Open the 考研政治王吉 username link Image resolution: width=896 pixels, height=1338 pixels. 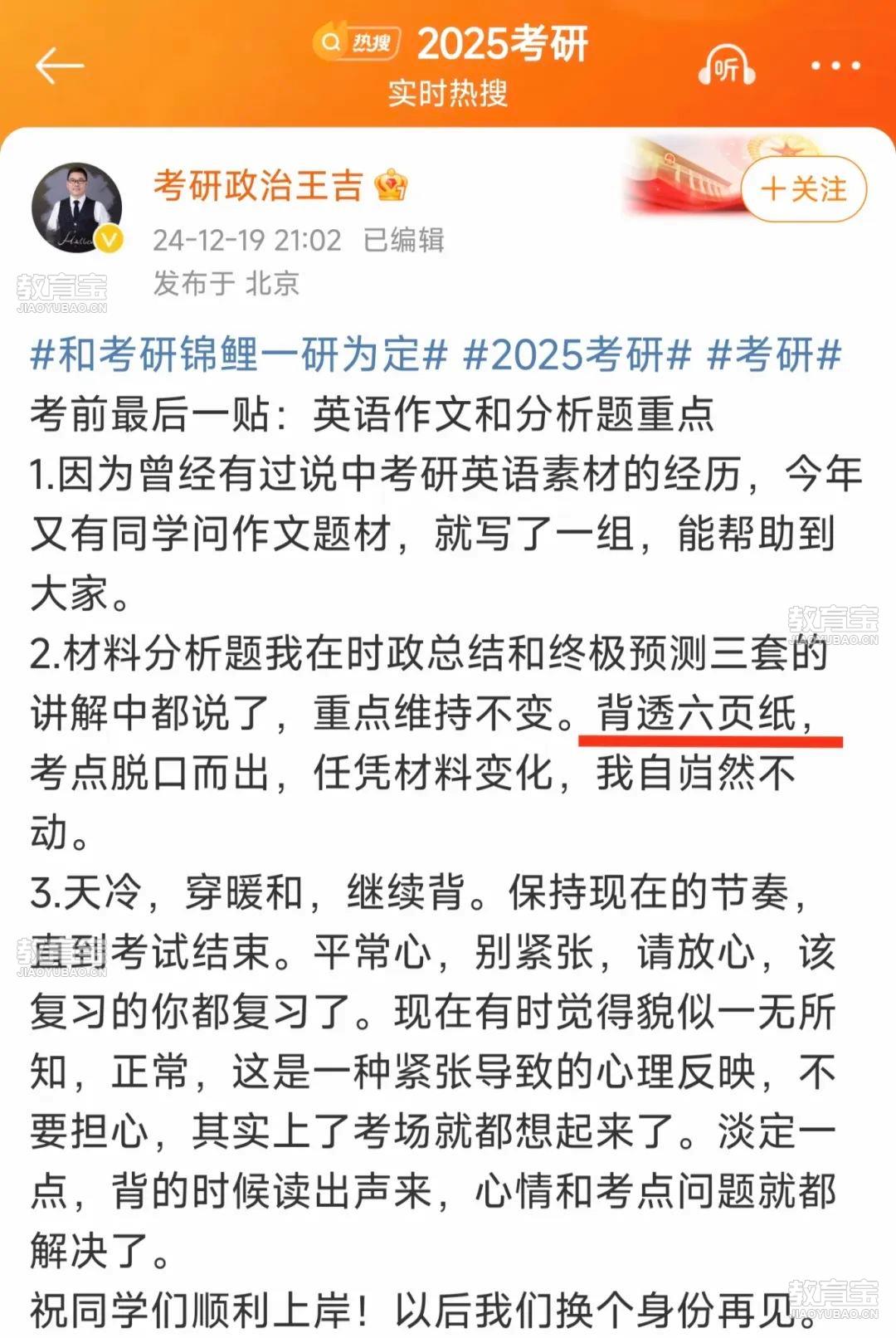tap(258, 185)
